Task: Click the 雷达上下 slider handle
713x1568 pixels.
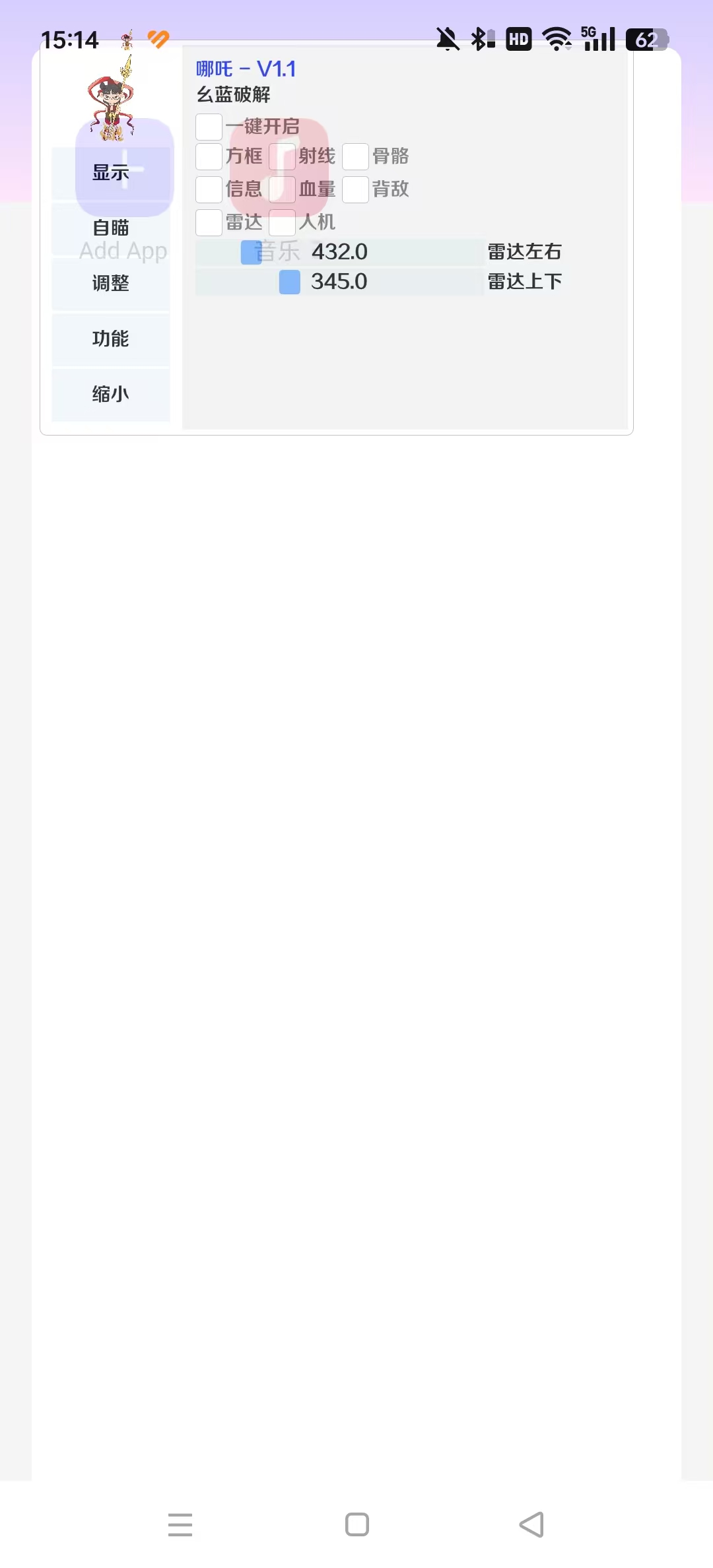Action: click(x=289, y=281)
